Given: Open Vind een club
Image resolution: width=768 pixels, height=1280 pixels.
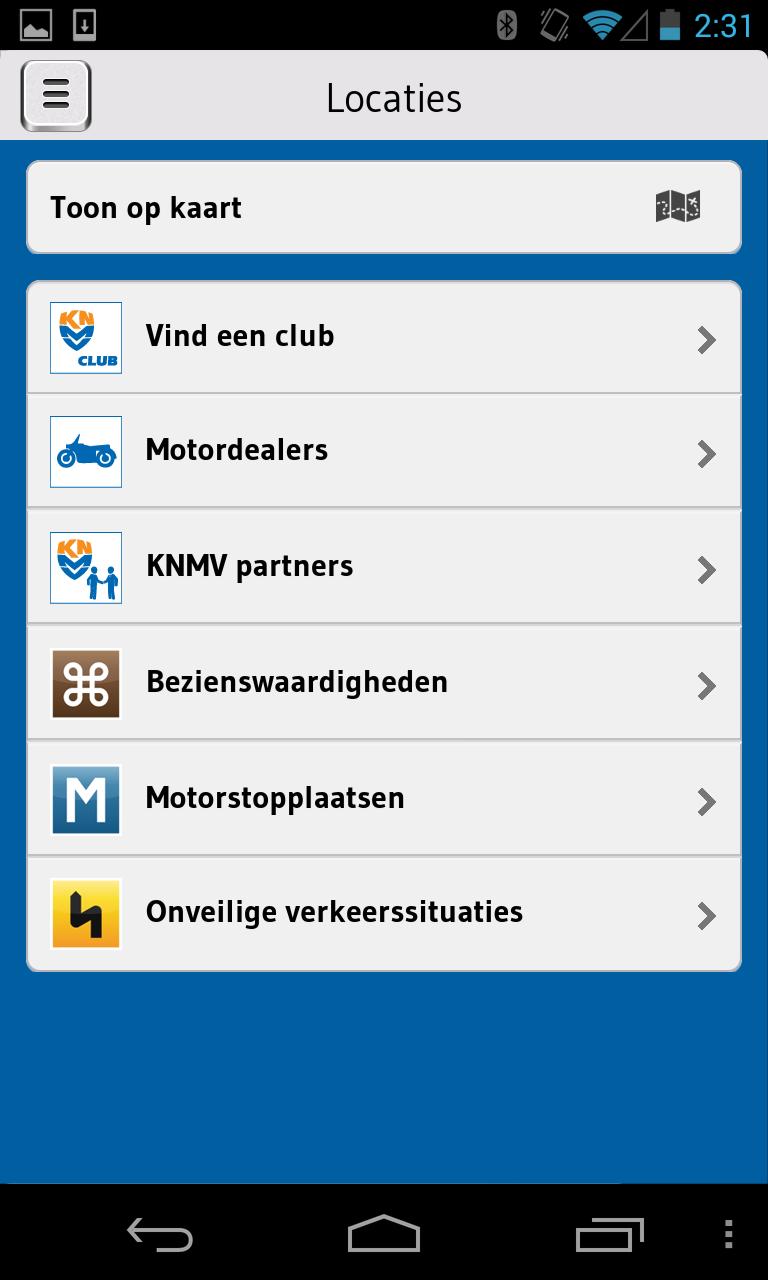Looking at the screenshot, I should (384, 338).
